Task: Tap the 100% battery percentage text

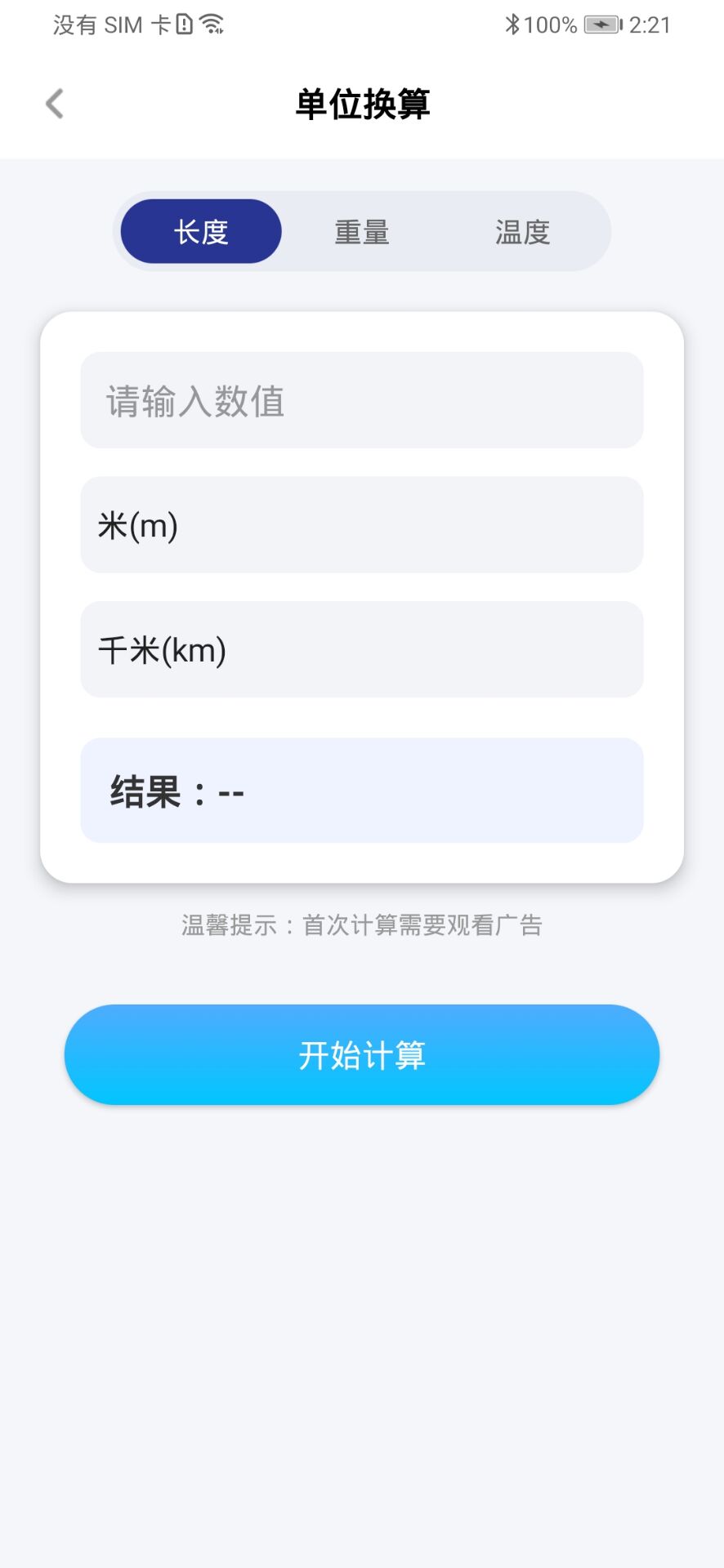Action: point(550,24)
